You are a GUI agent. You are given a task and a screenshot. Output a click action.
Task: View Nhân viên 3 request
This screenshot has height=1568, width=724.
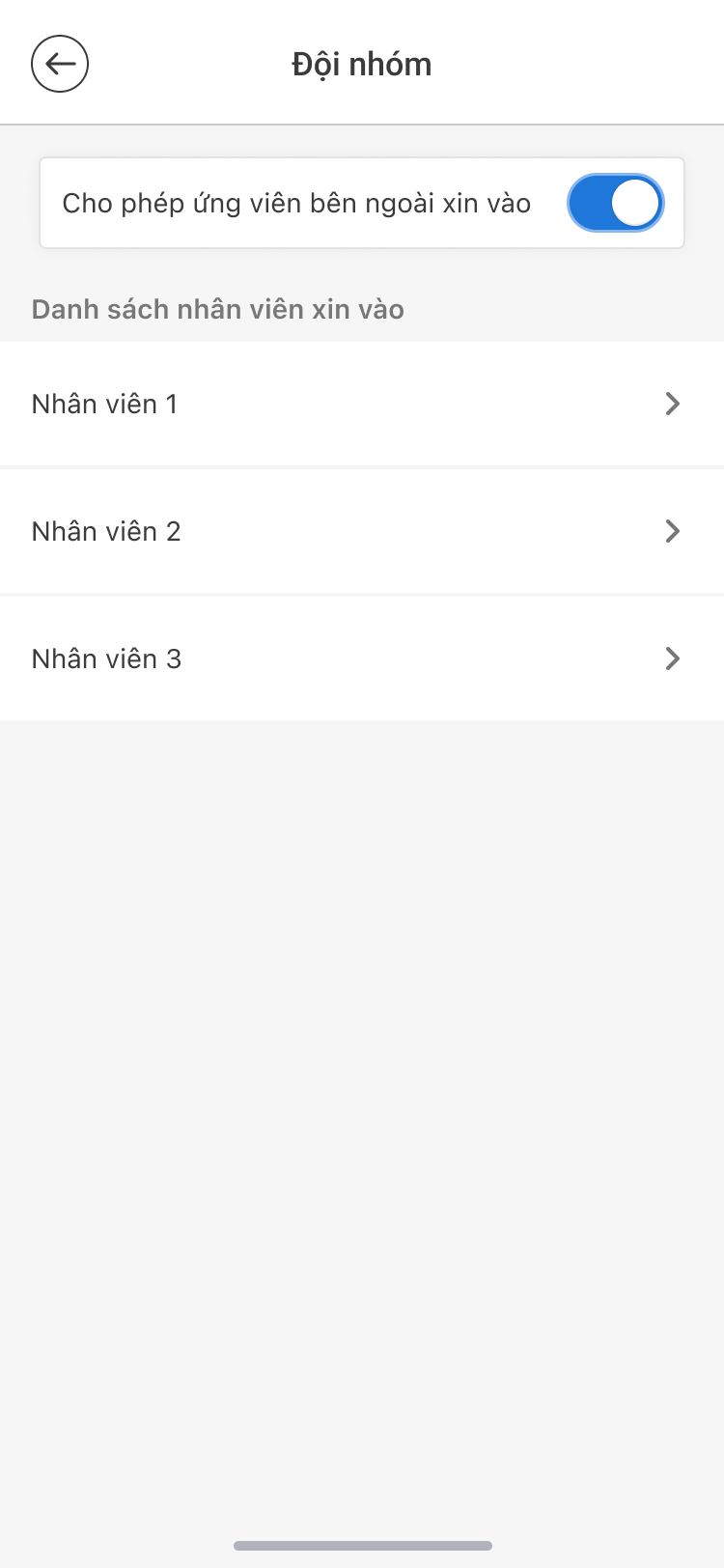361,658
